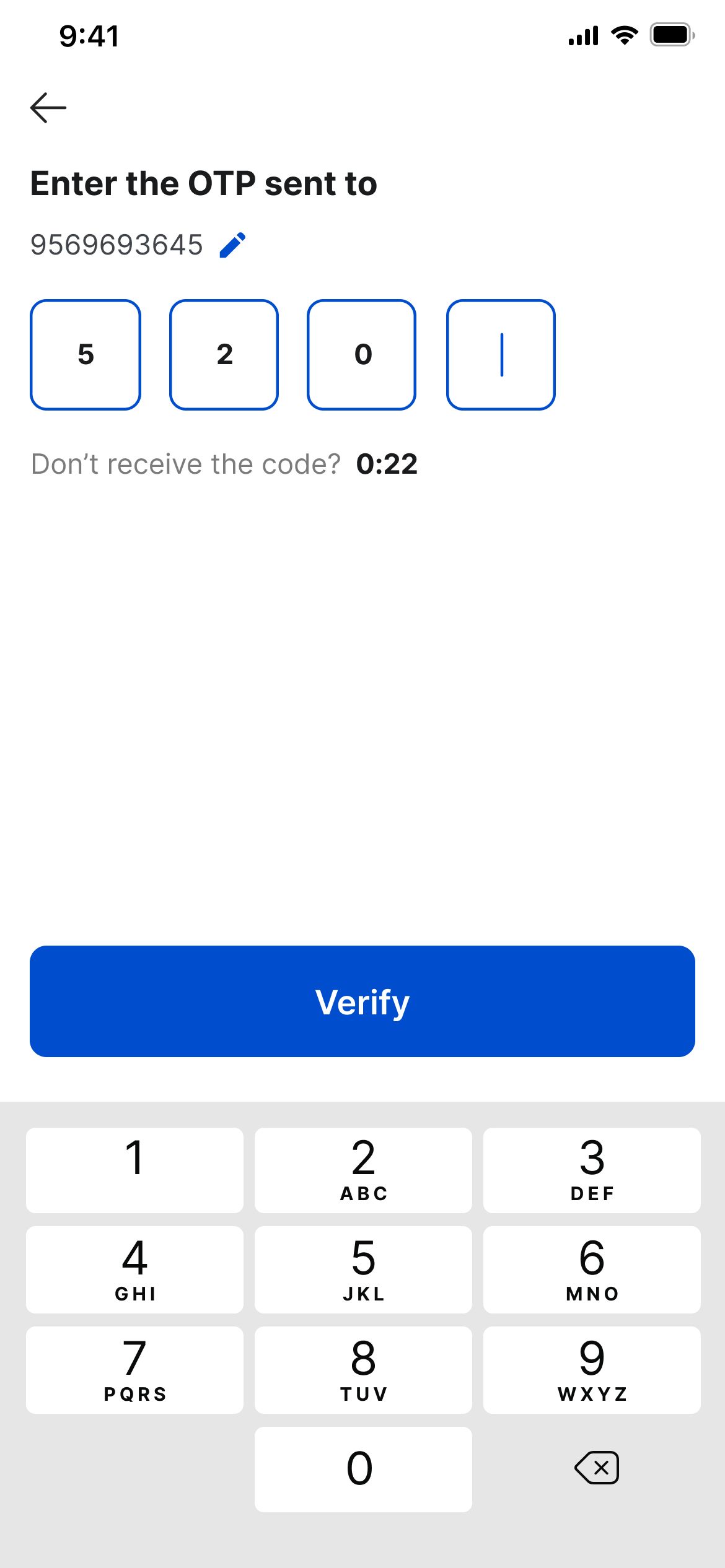Select the second OTP box containing 2
The width and height of the screenshot is (725, 1568).
pos(224,355)
